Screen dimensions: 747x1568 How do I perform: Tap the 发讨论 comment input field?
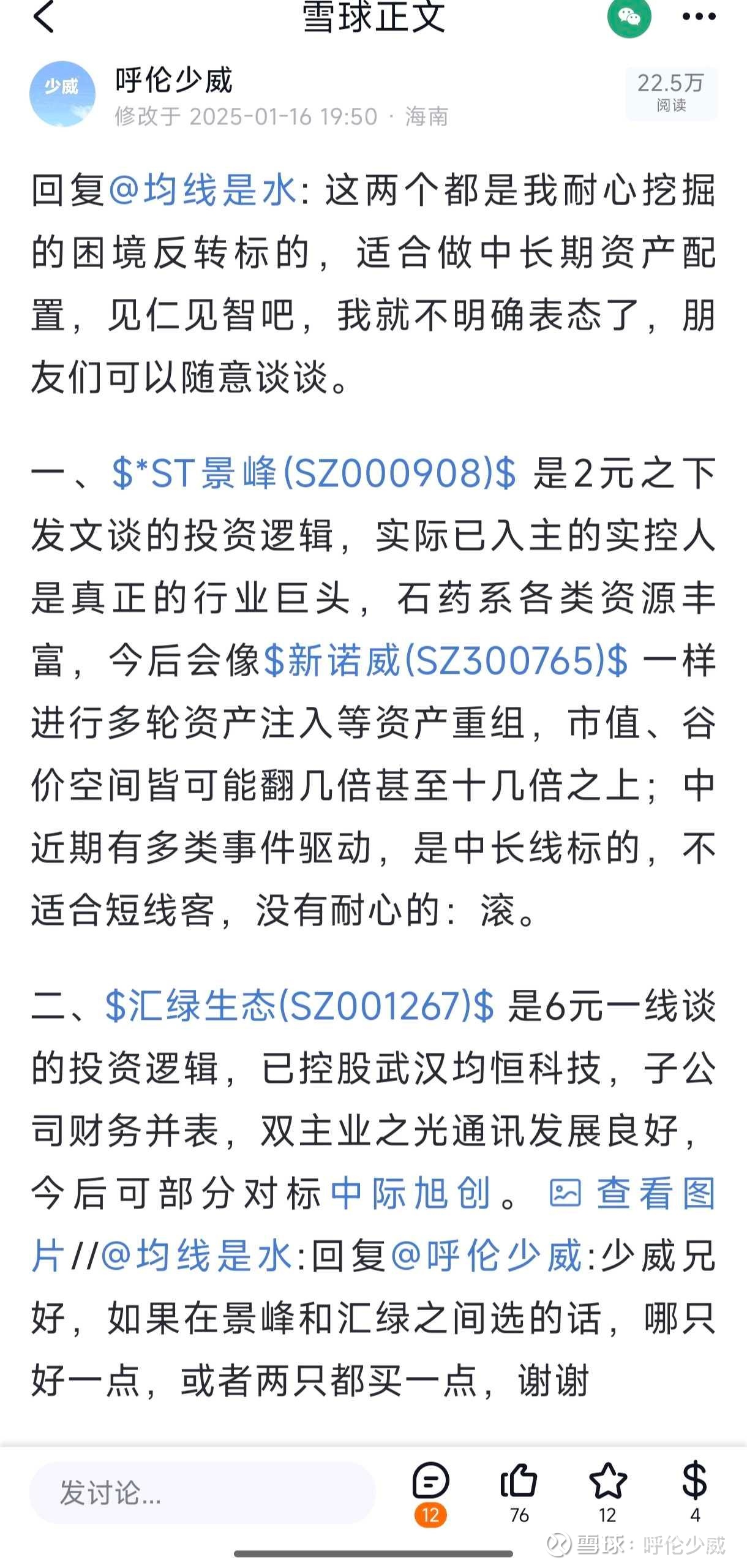202,1493
